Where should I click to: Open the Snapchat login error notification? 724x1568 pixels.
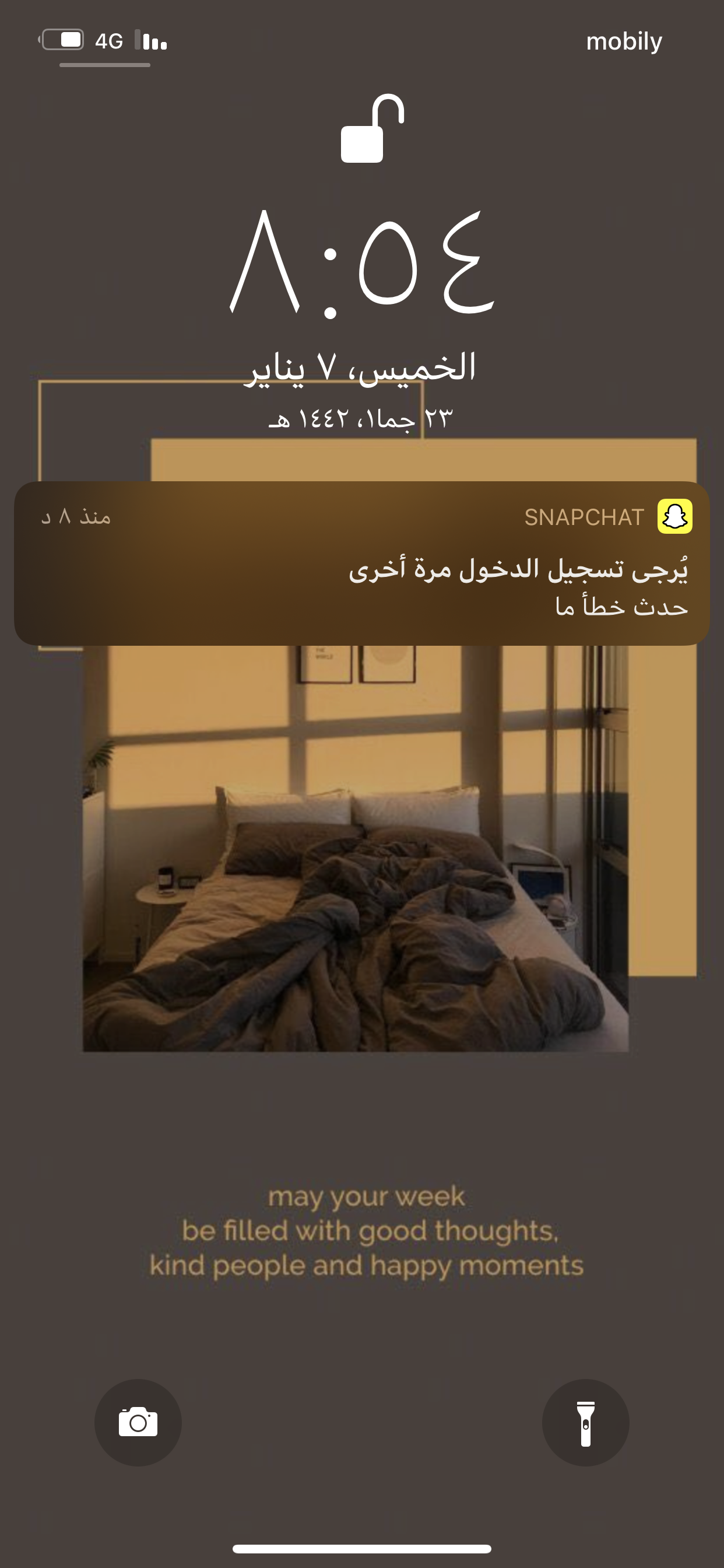(361, 563)
